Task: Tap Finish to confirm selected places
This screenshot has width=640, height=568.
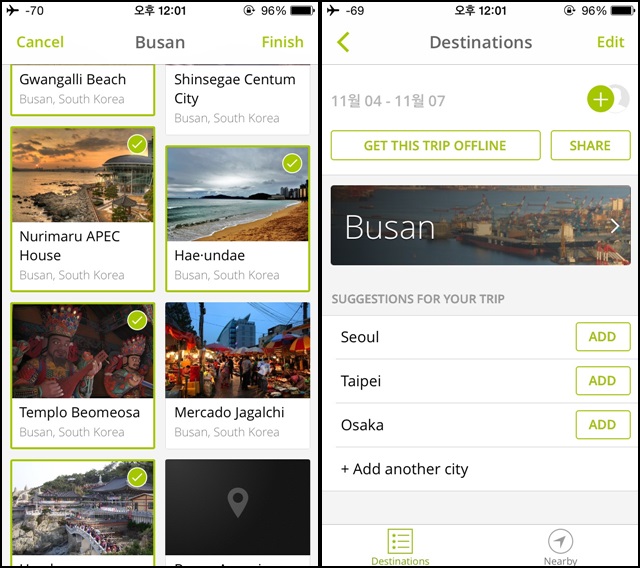Action: pos(282,42)
